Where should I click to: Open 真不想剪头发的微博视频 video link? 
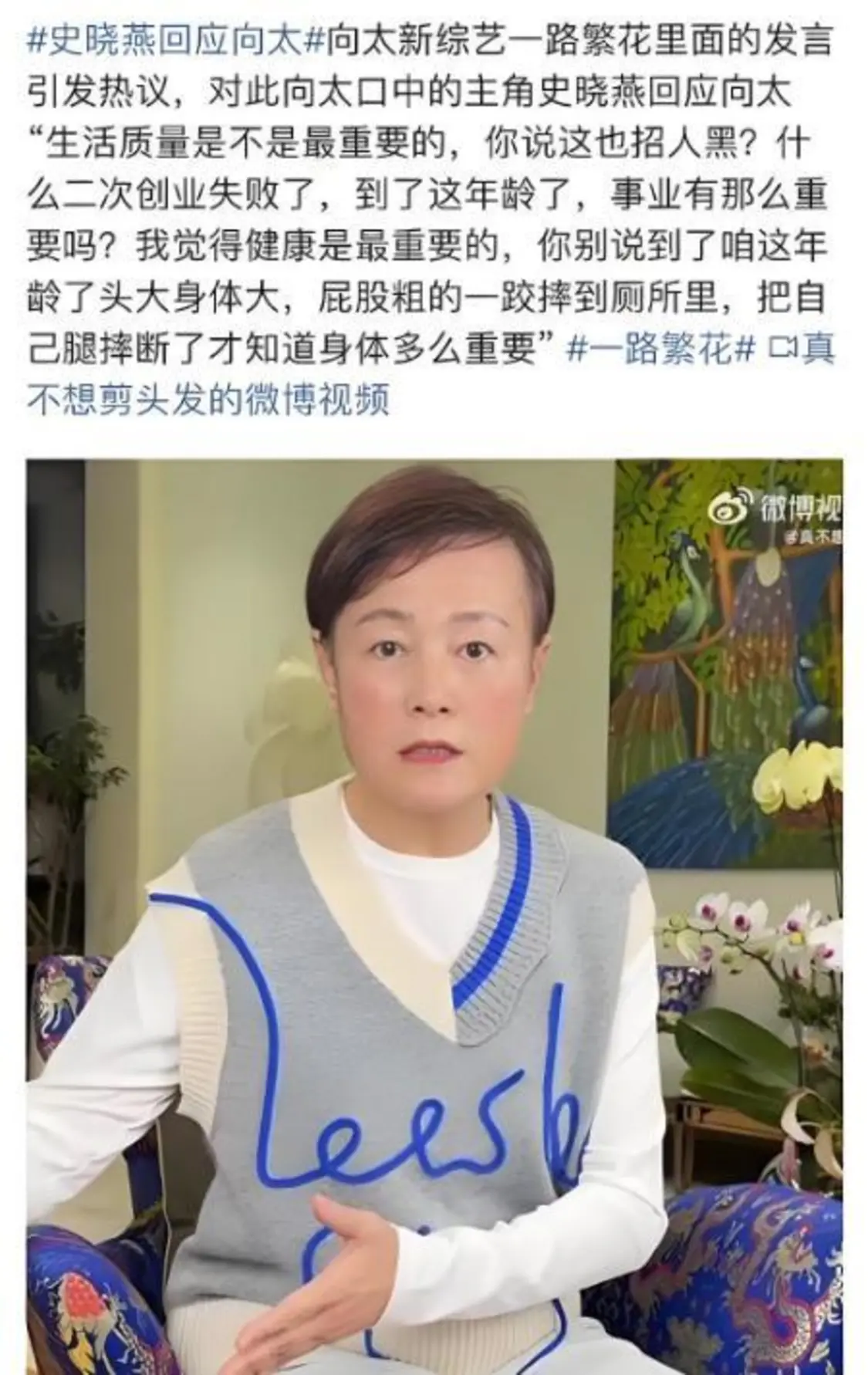coord(208,400)
